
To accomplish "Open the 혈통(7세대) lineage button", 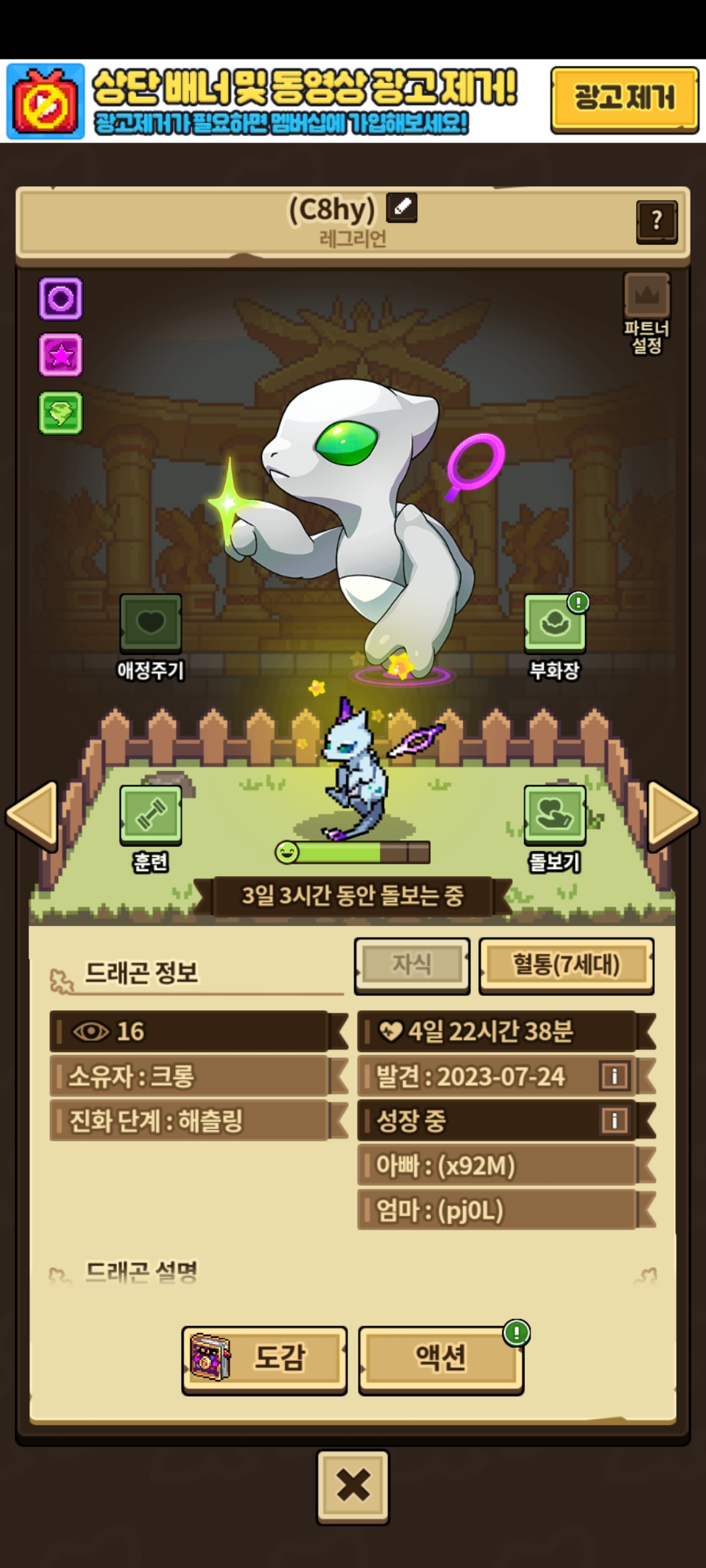I will click(566, 965).
